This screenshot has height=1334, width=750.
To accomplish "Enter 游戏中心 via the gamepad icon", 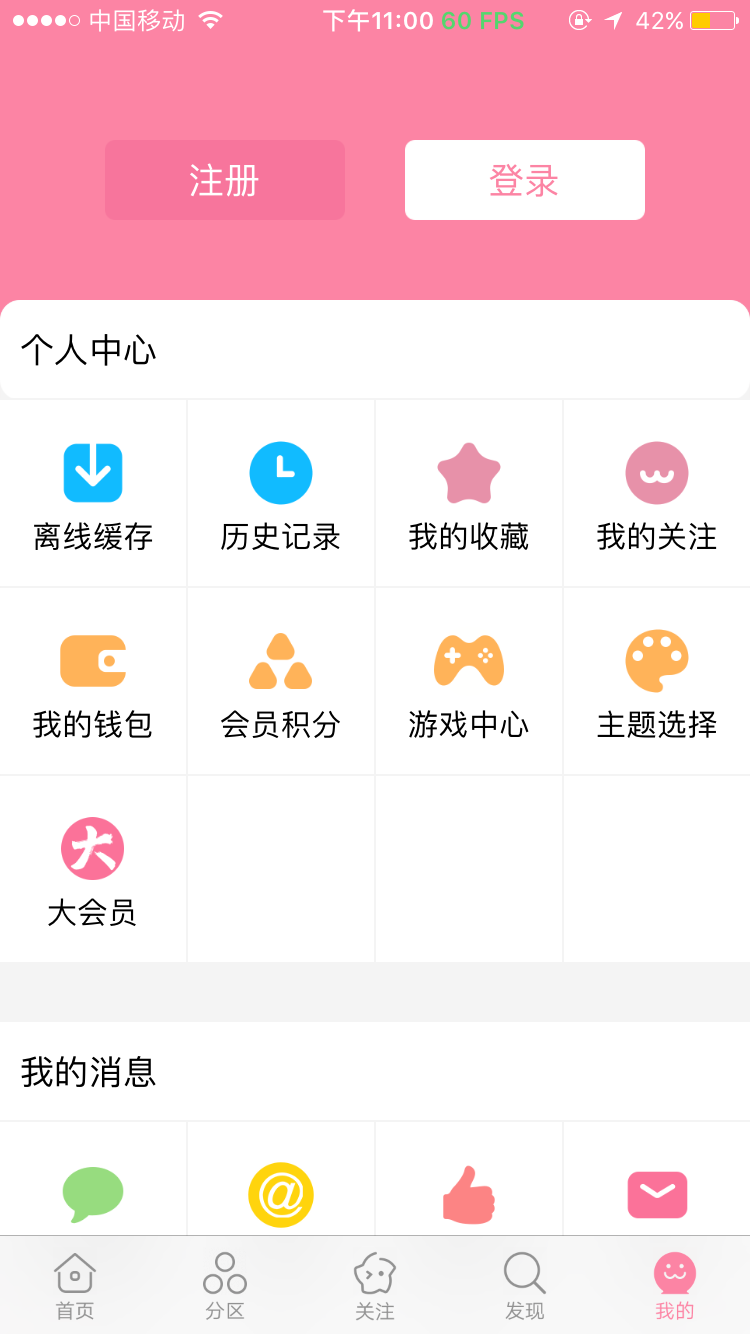I will pos(468,681).
